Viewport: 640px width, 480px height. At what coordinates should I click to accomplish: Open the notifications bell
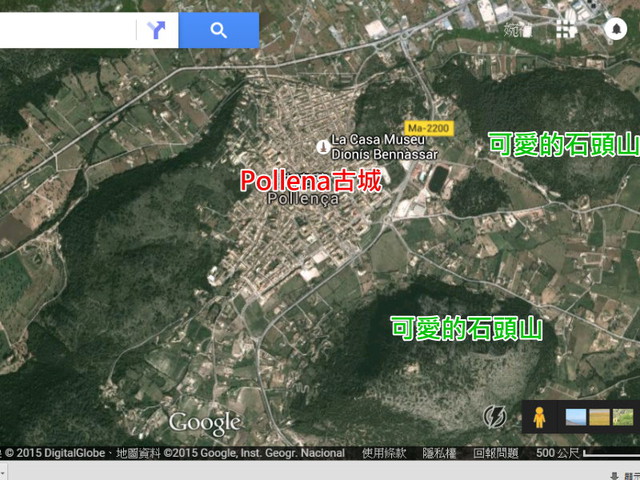coord(617,29)
